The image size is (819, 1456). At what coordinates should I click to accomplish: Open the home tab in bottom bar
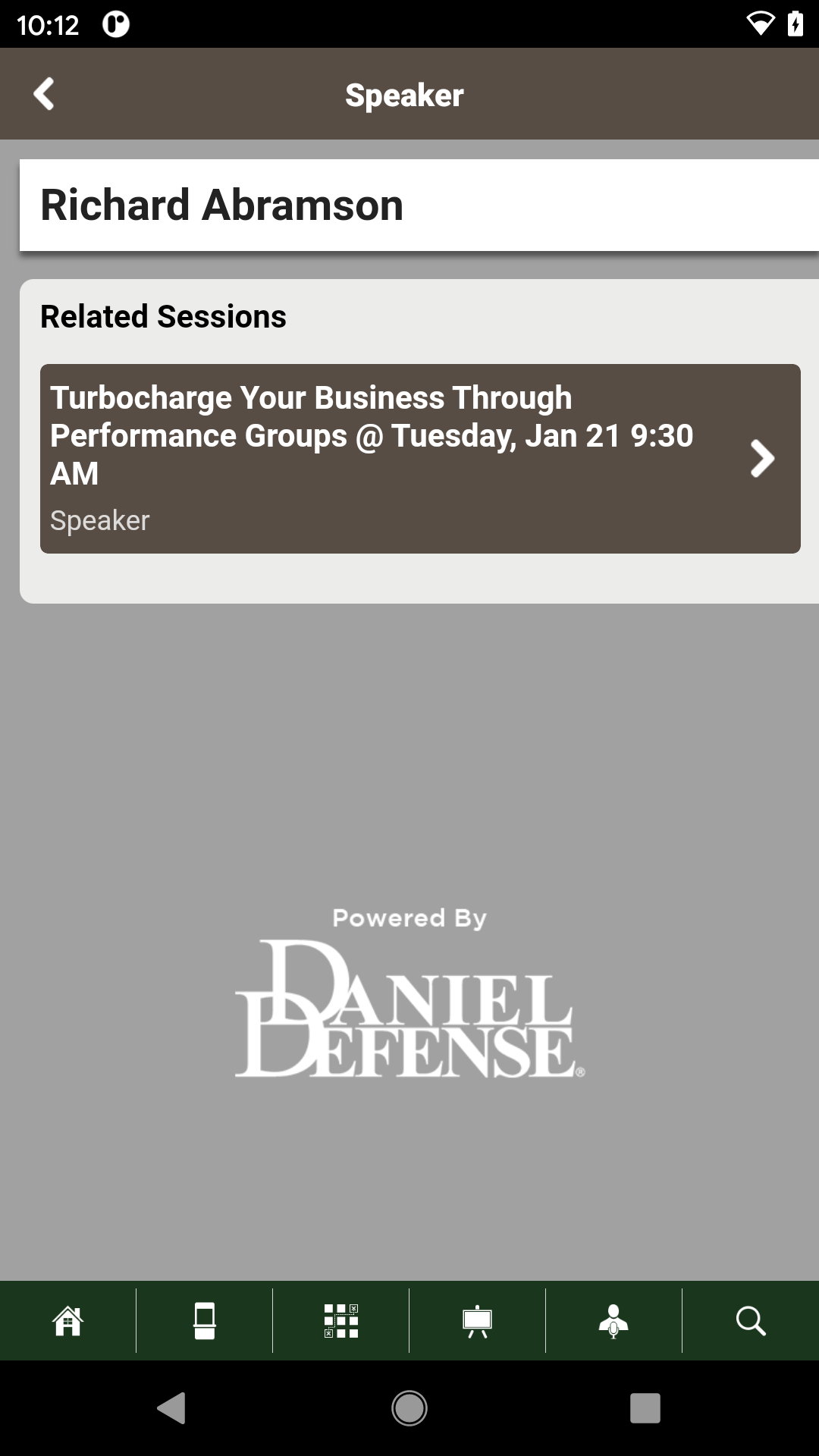click(x=67, y=1321)
